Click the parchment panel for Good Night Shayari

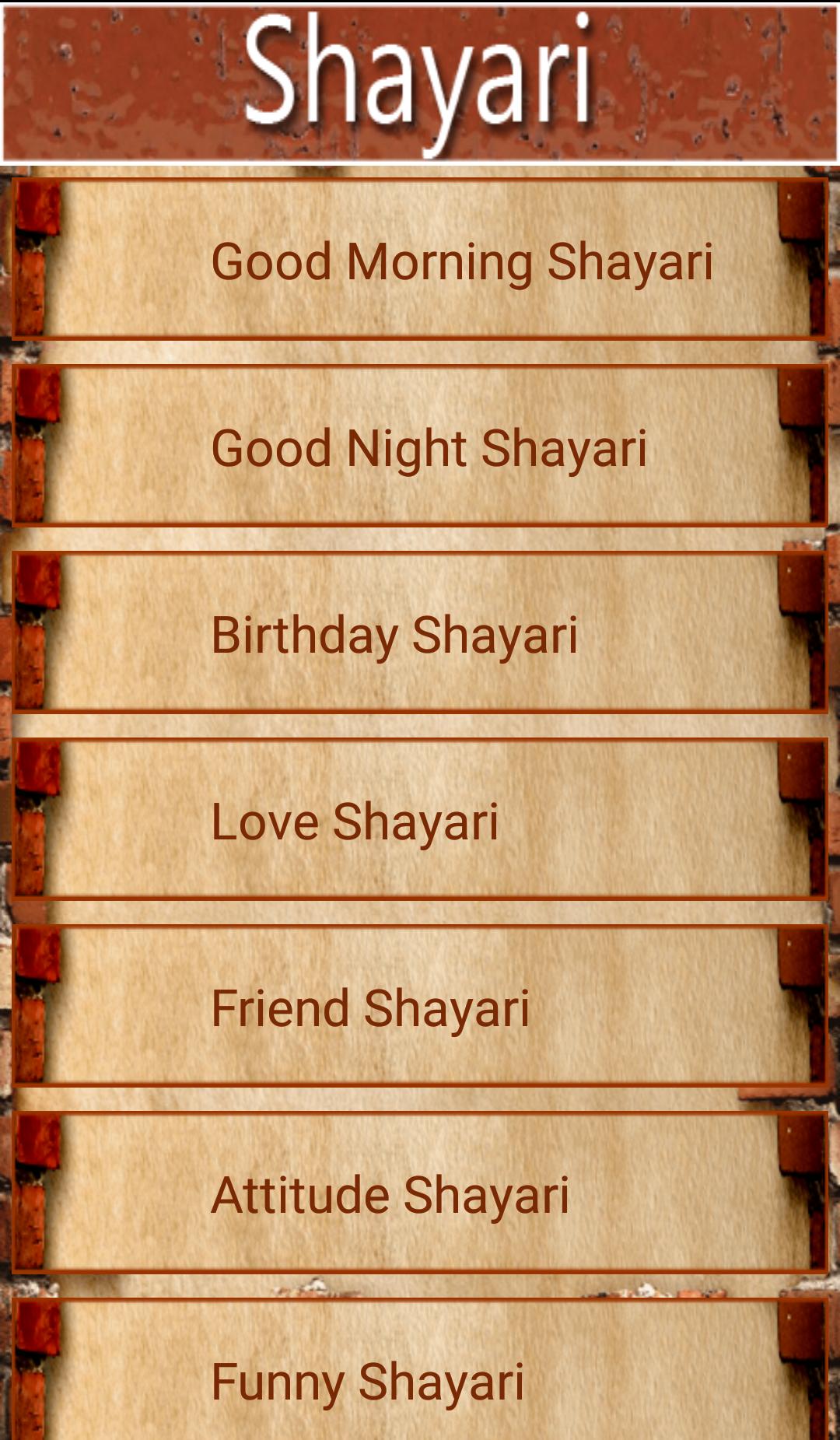point(420,447)
